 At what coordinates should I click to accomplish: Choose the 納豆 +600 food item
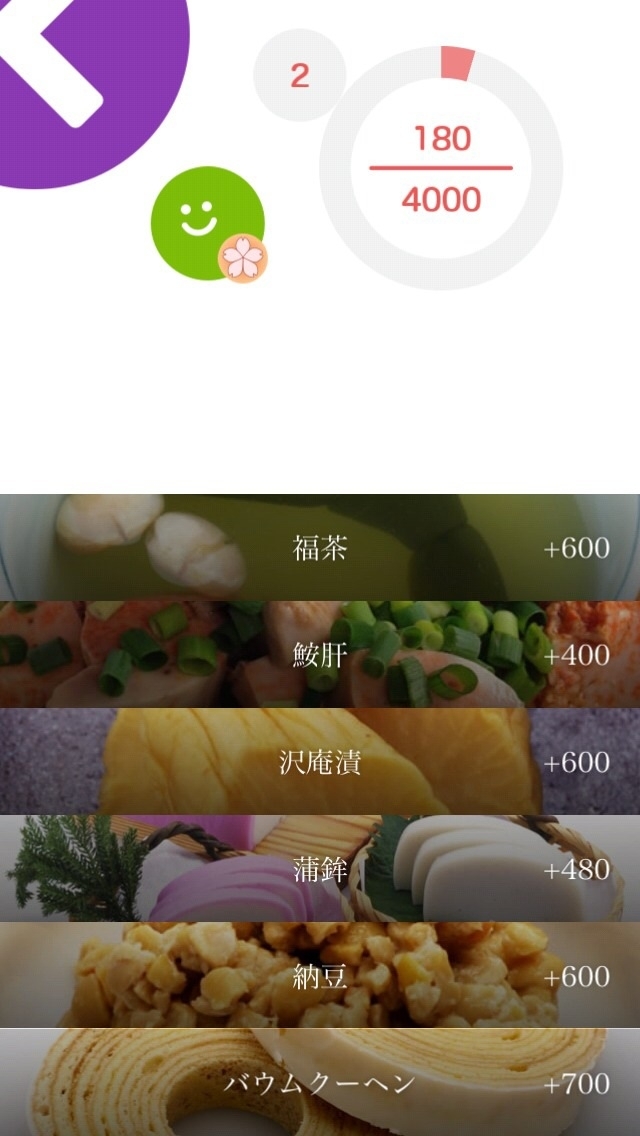[320, 976]
